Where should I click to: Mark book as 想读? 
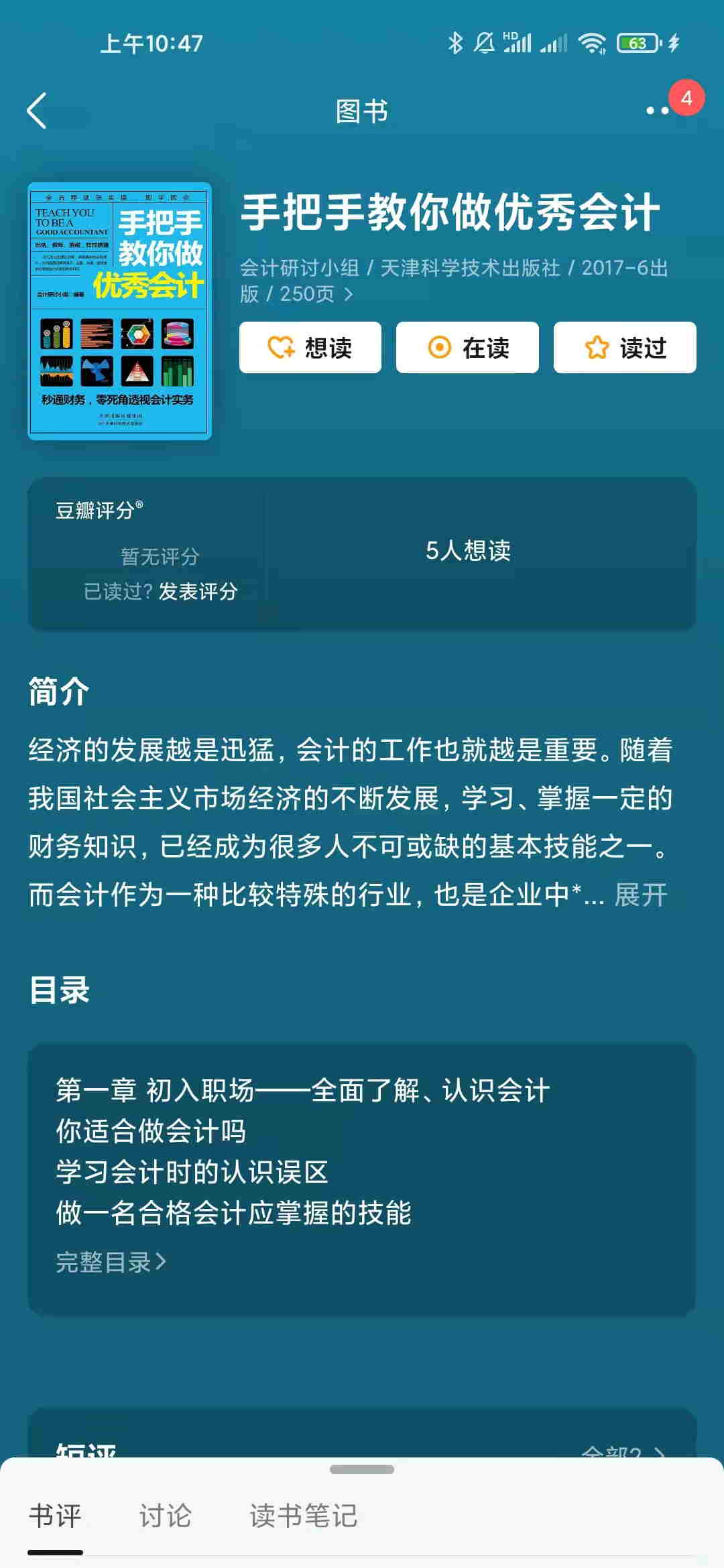310,348
